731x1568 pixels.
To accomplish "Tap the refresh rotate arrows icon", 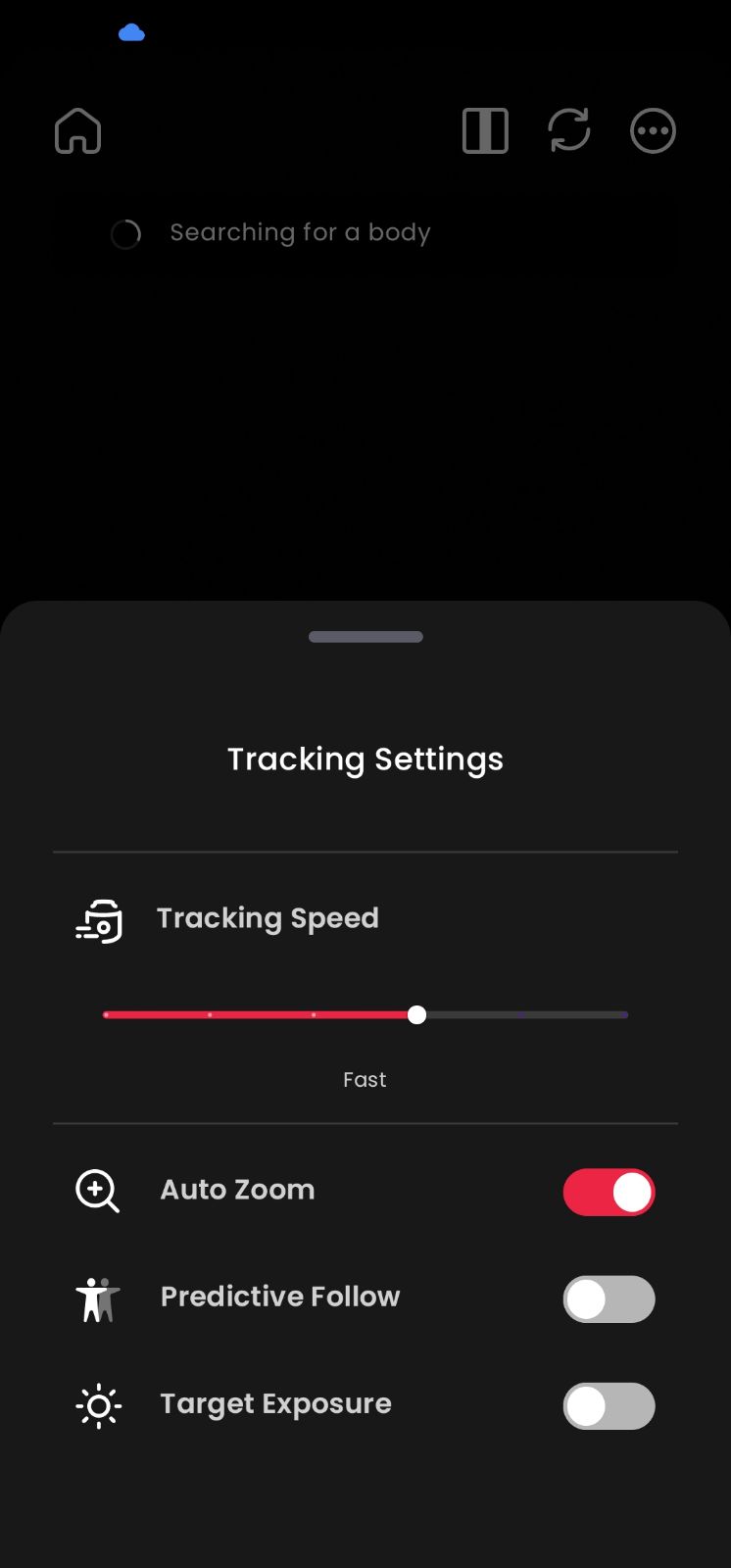I will (x=569, y=130).
